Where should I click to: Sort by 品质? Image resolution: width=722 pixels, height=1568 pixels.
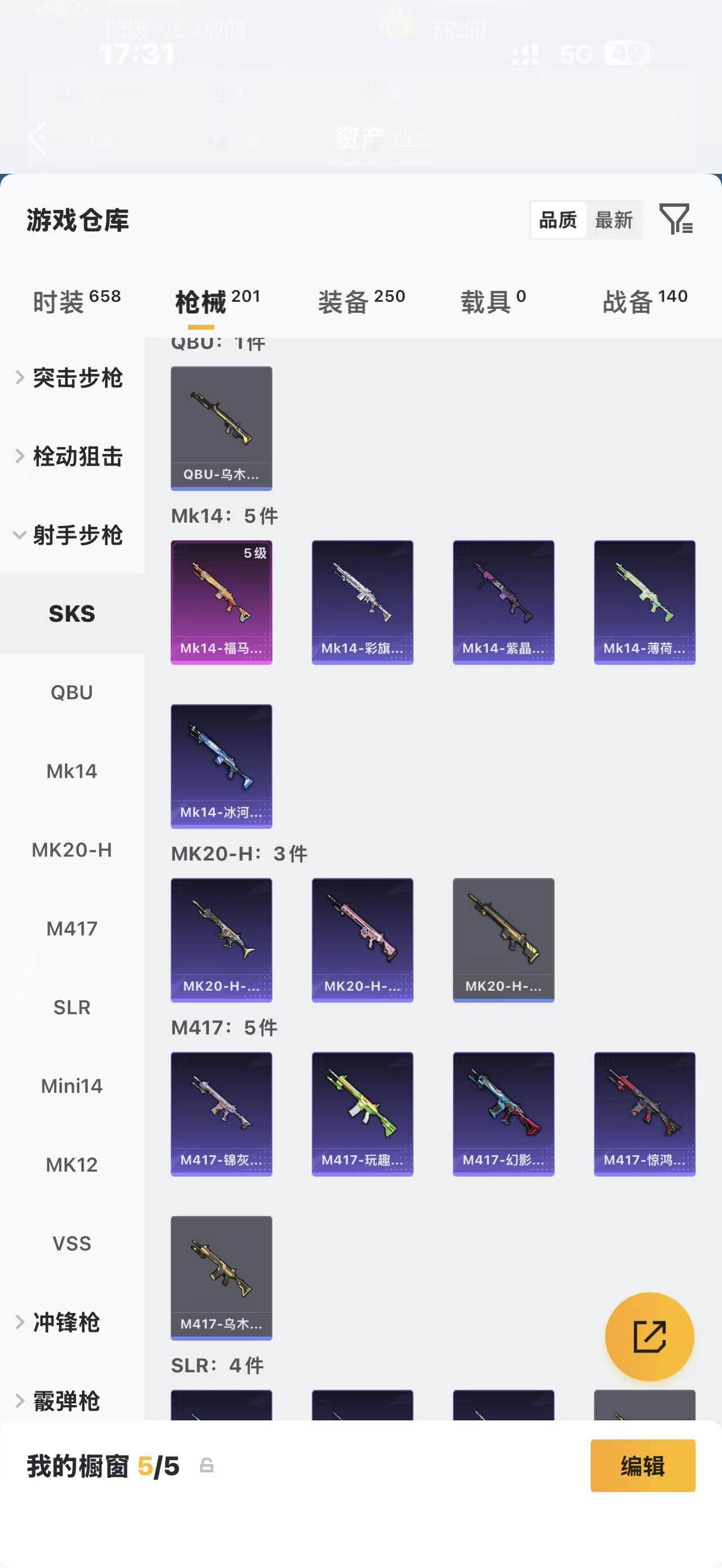[x=558, y=220]
